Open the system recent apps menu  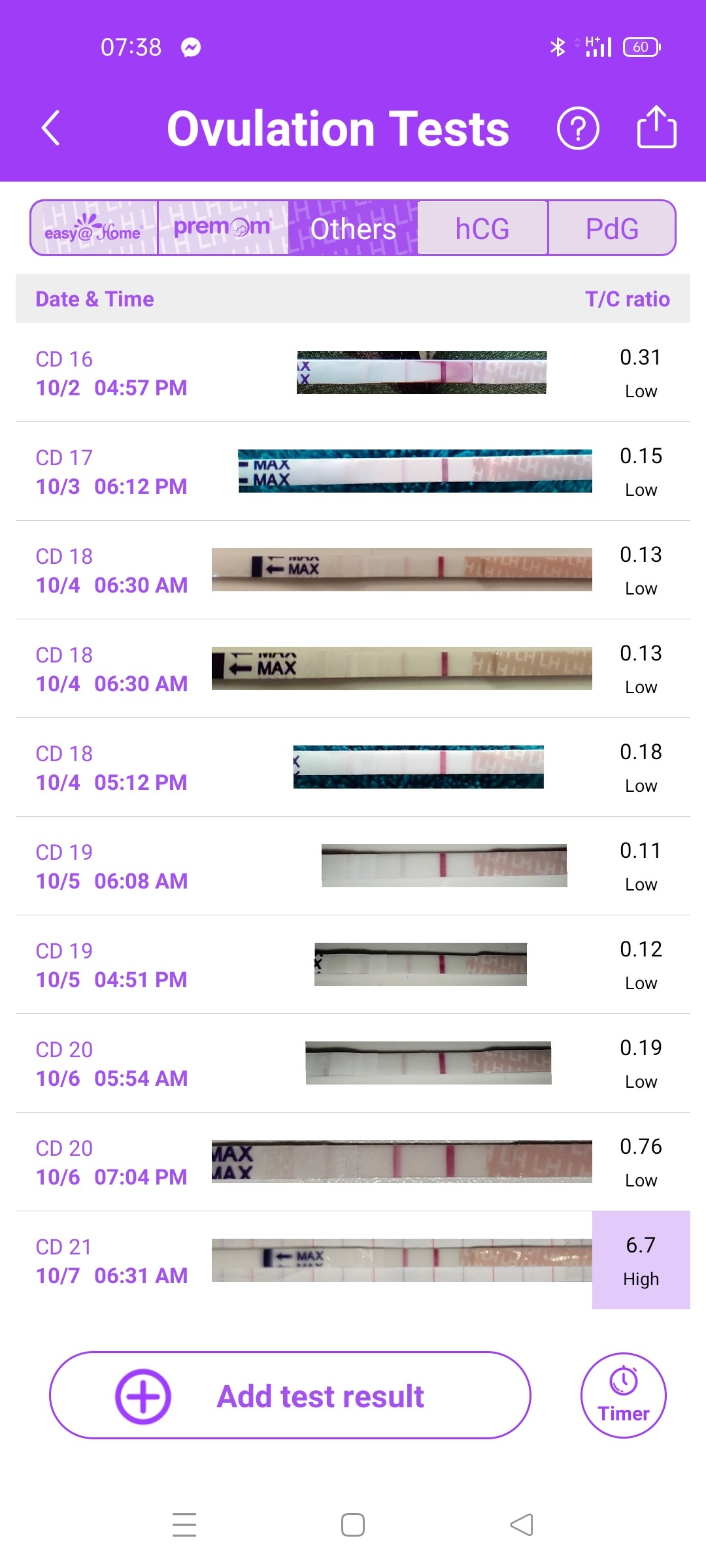click(184, 1525)
